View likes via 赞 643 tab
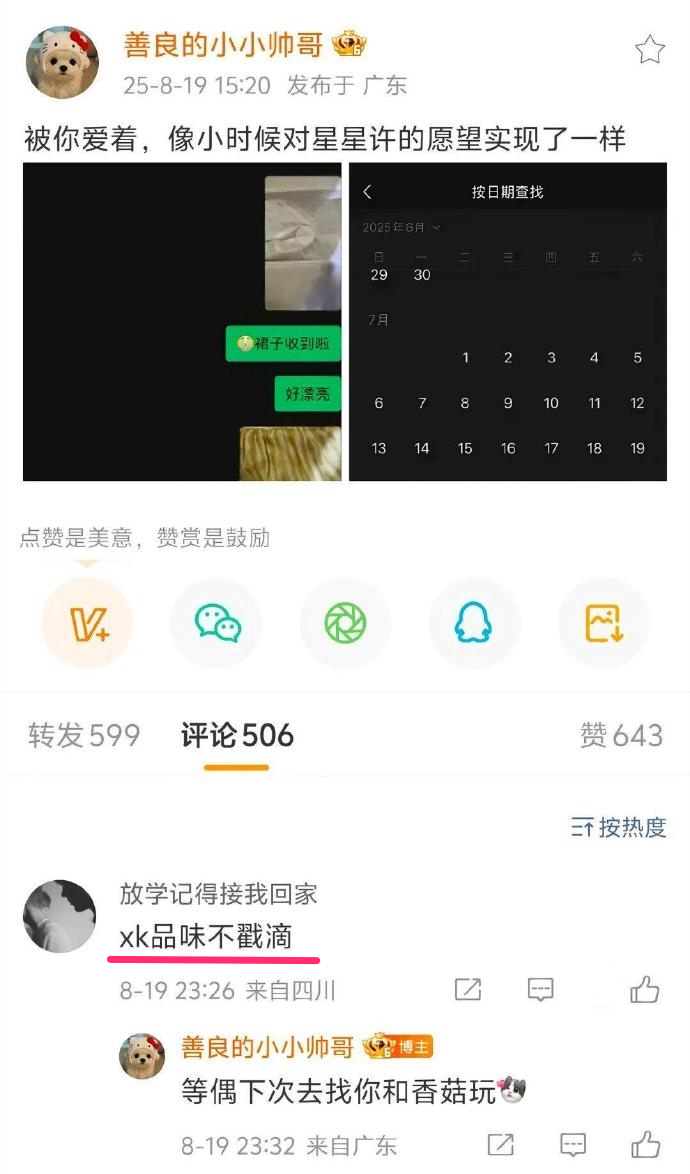 [621, 735]
